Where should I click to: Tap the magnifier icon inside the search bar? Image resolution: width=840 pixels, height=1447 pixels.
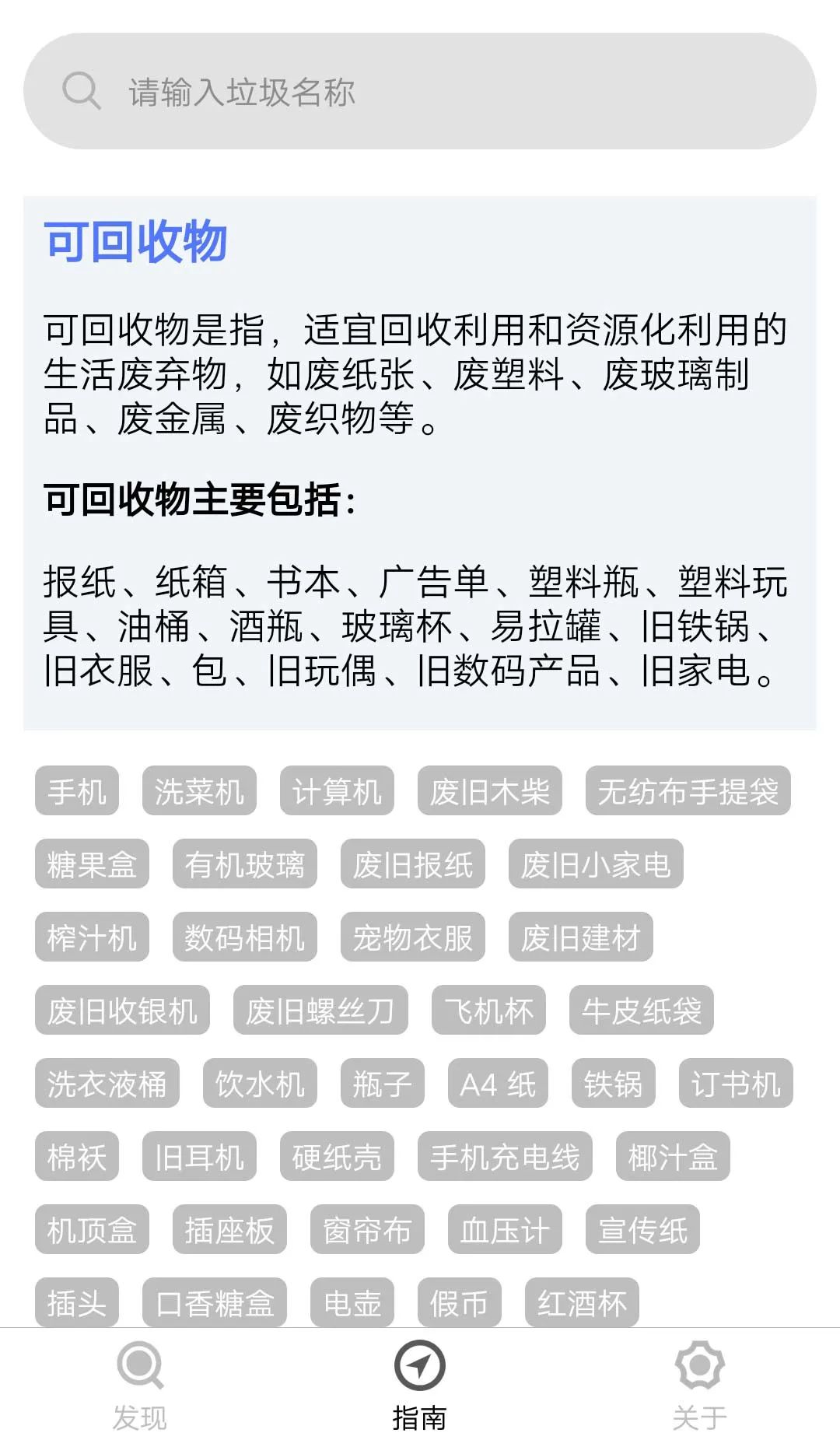[82, 91]
